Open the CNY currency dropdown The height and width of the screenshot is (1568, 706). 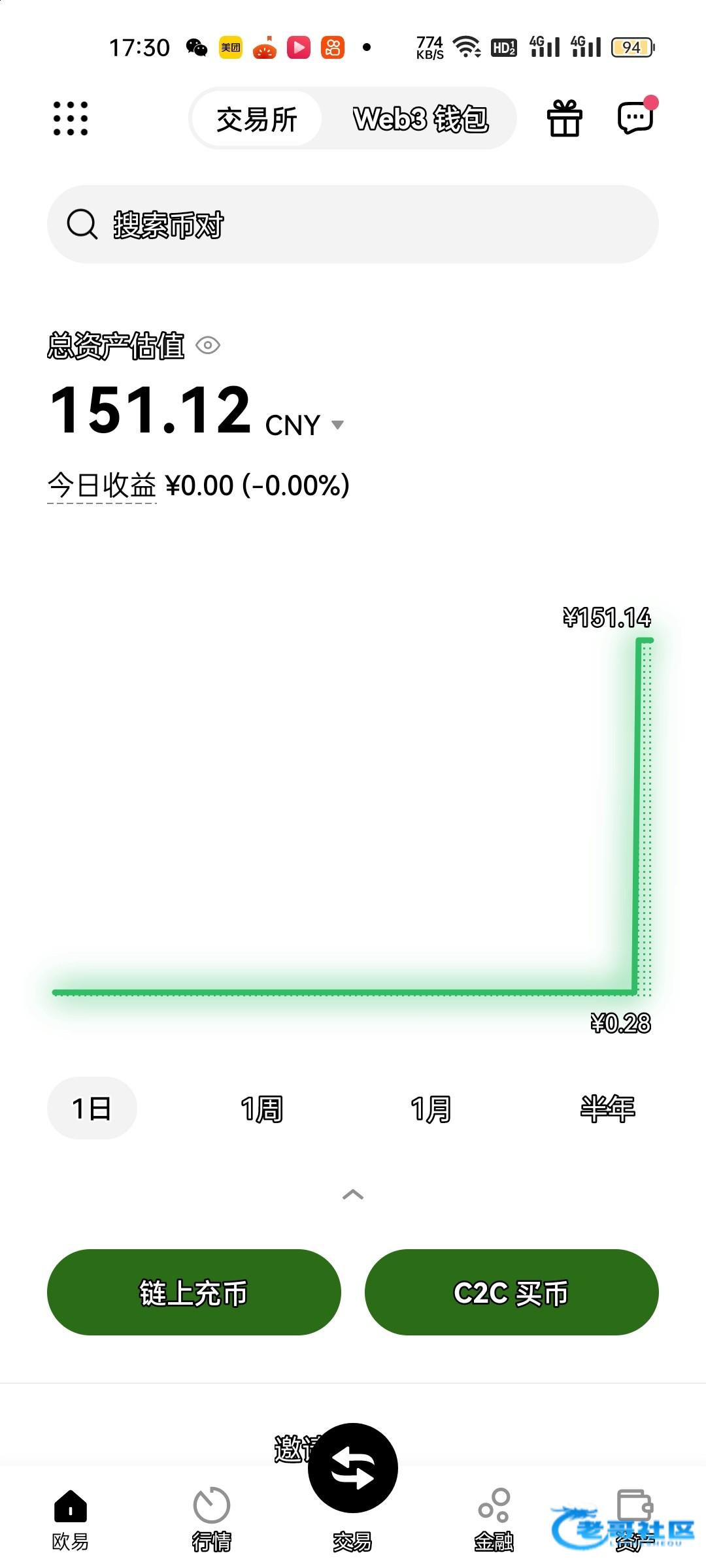click(305, 425)
